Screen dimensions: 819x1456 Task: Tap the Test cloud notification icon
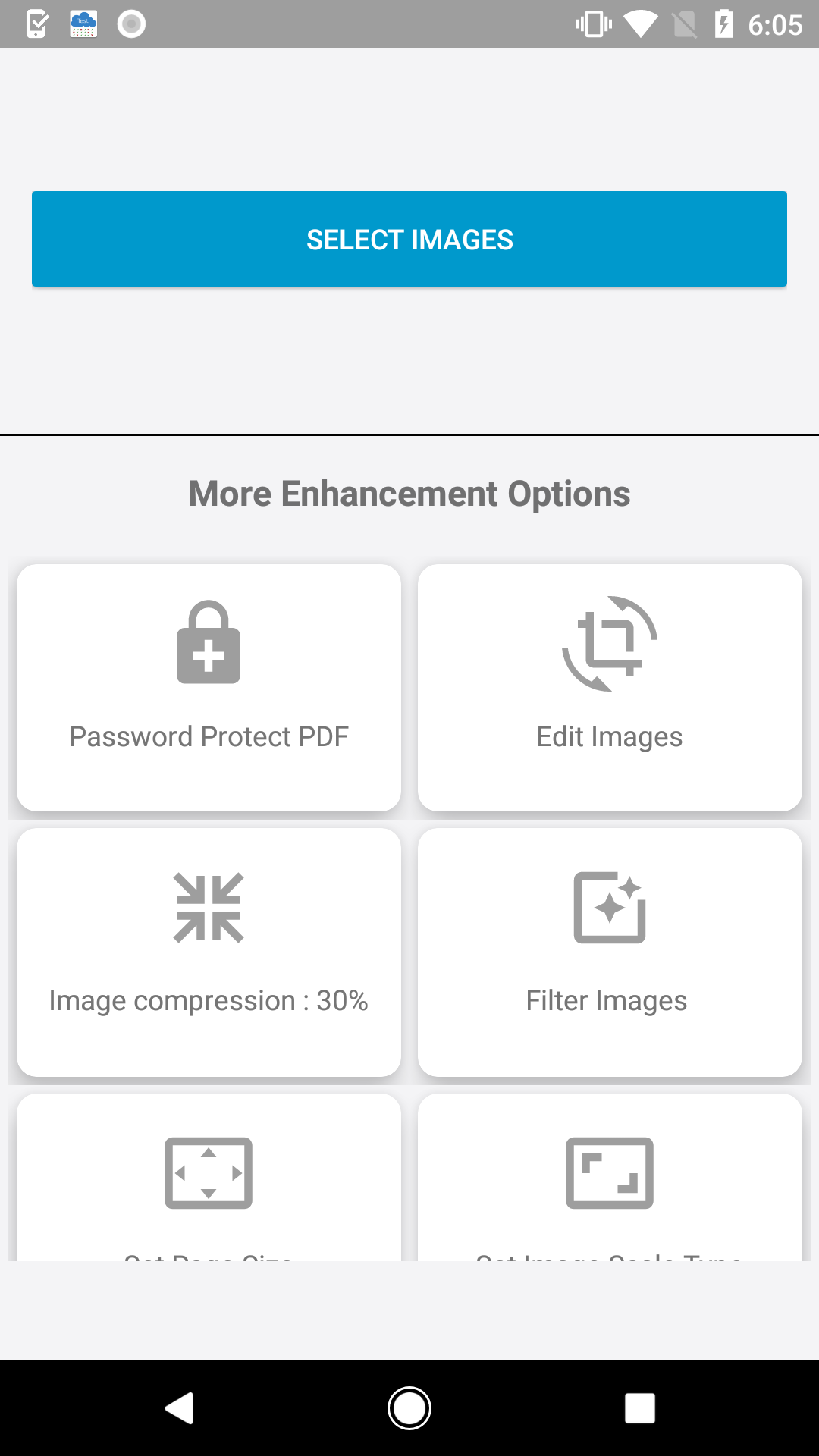(83, 23)
